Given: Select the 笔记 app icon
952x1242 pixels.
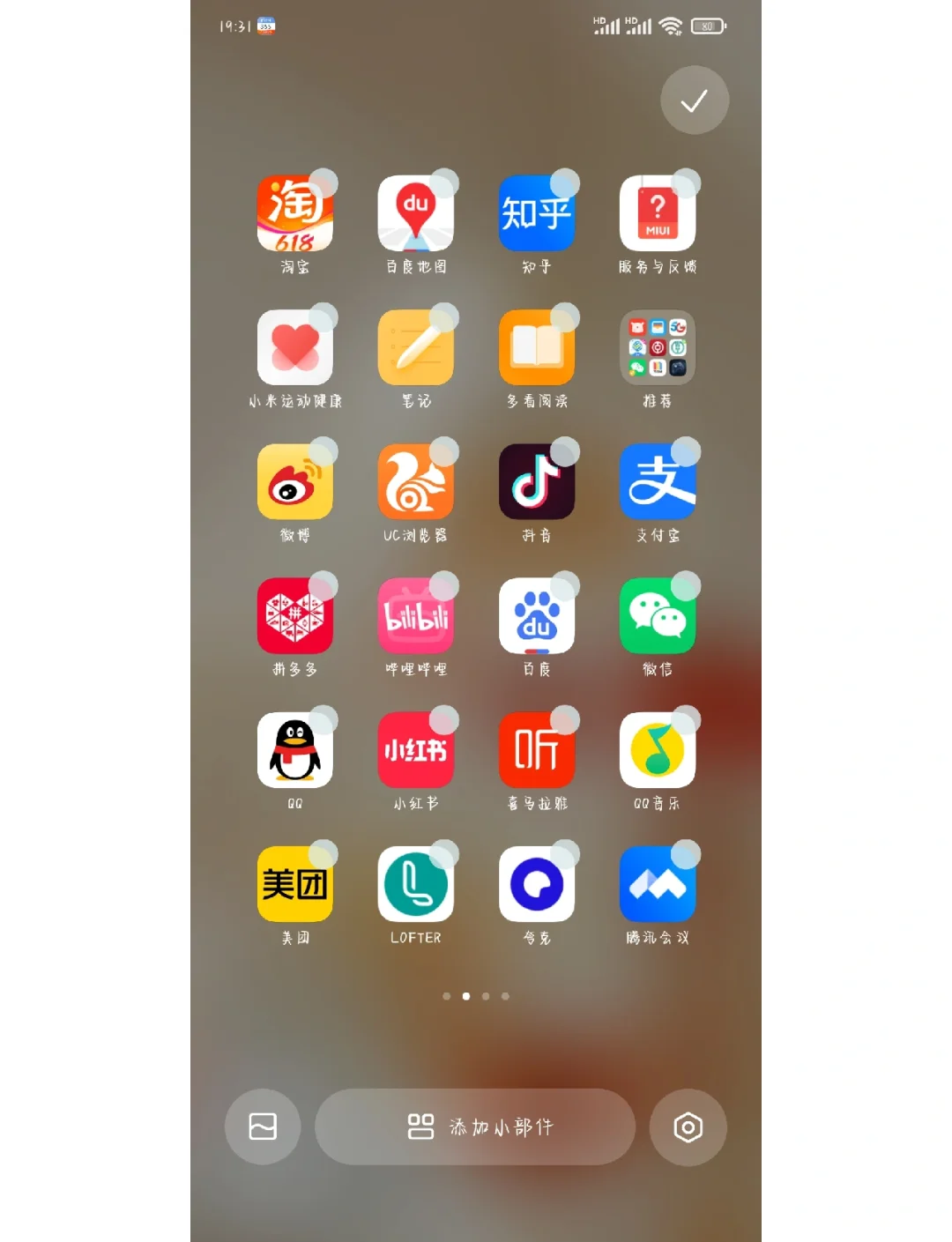Looking at the screenshot, I should 416,348.
